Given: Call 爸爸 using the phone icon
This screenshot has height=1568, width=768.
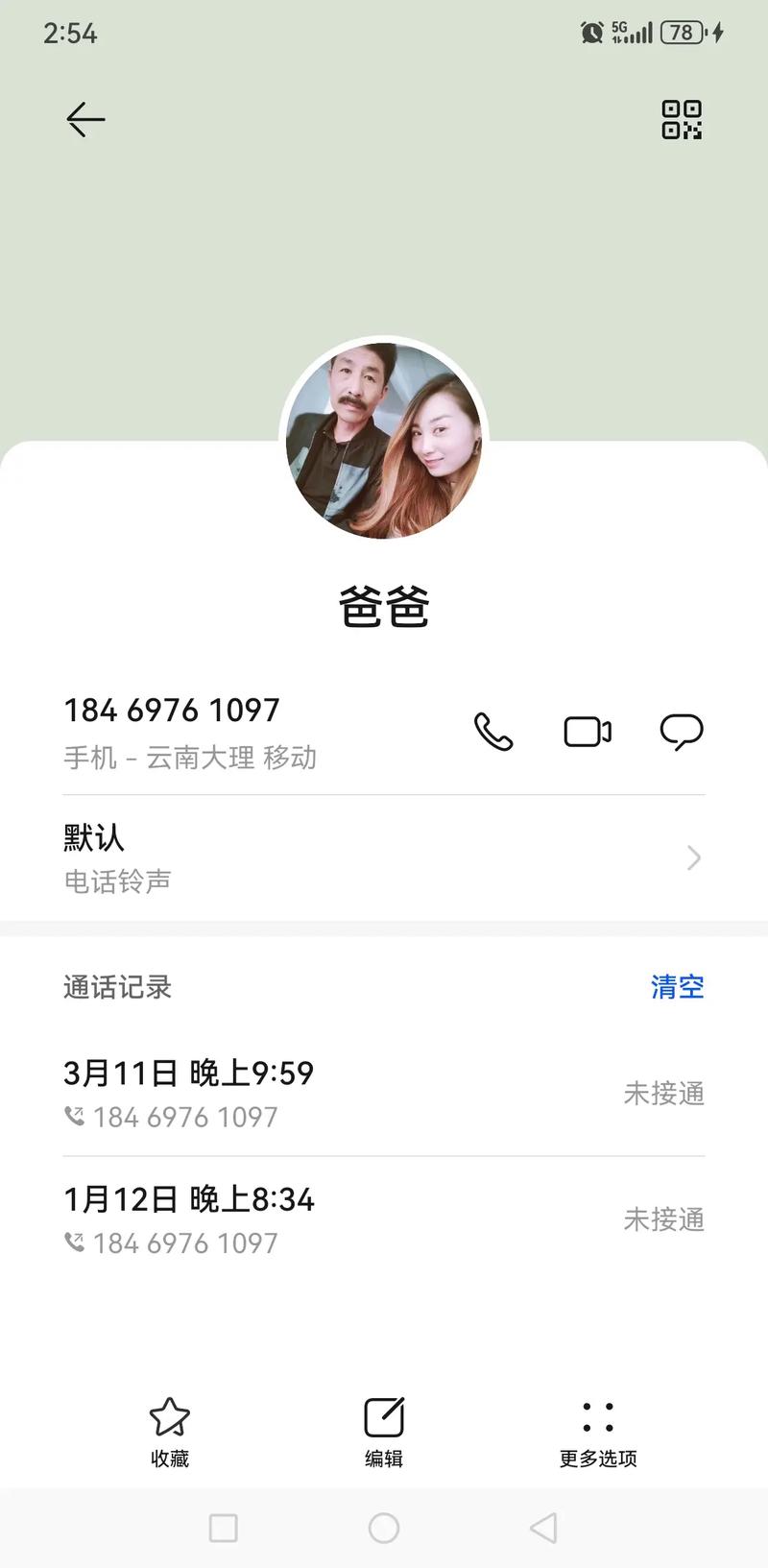Looking at the screenshot, I should point(493,732).
